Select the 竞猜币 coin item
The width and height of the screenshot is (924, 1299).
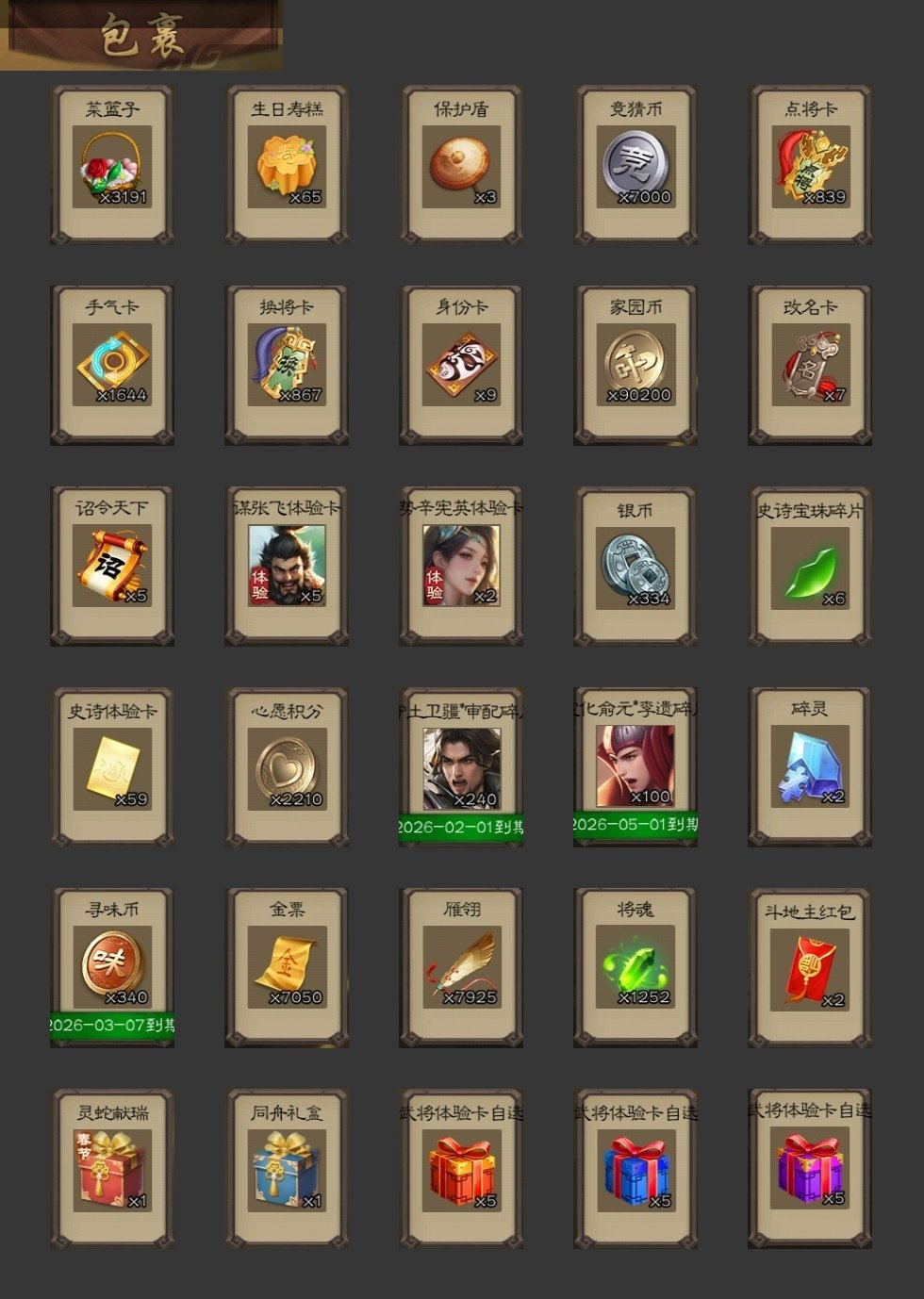click(x=635, y=167)
